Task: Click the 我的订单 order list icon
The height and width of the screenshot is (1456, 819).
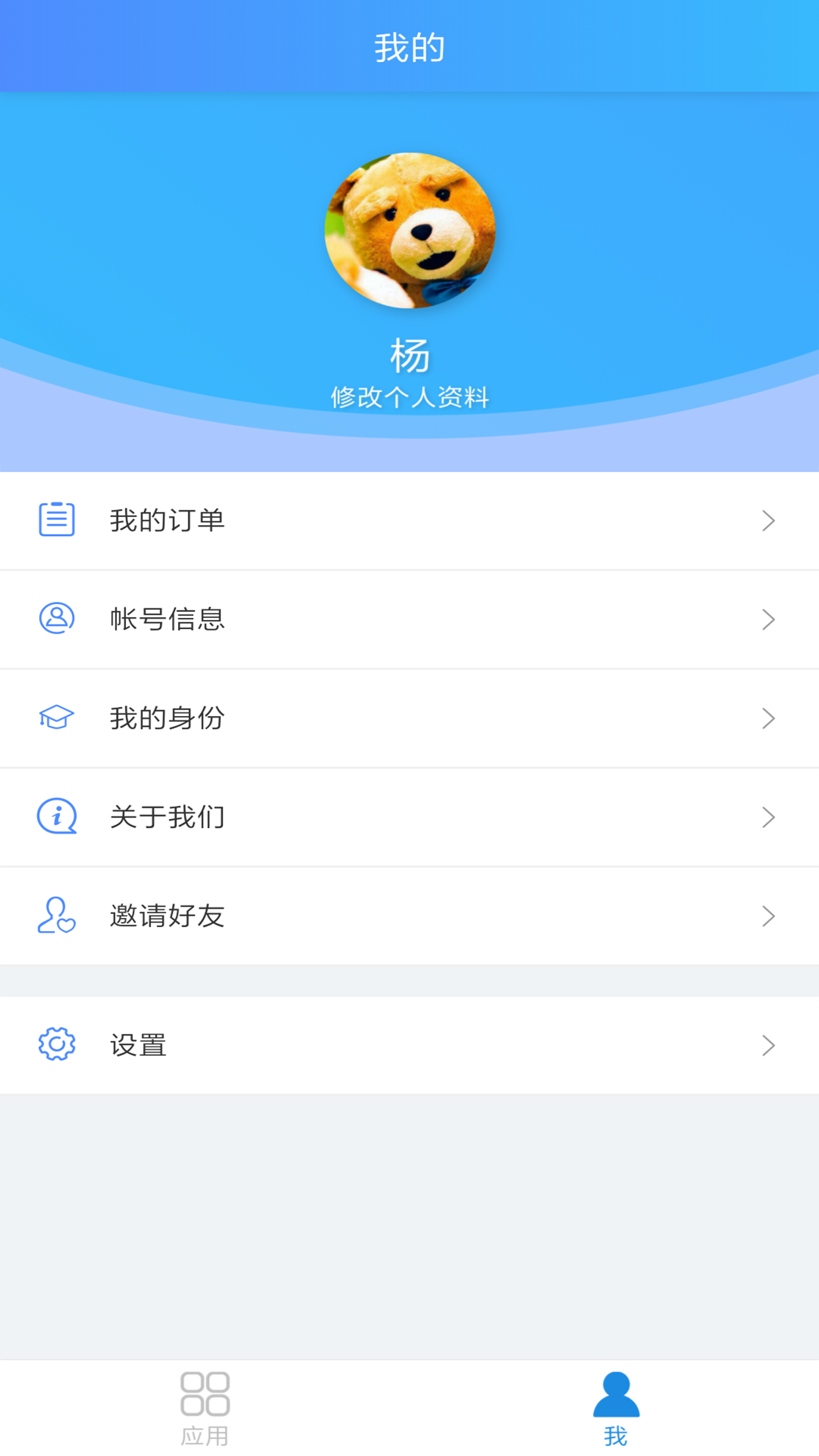Action: (x=57, y=520)
